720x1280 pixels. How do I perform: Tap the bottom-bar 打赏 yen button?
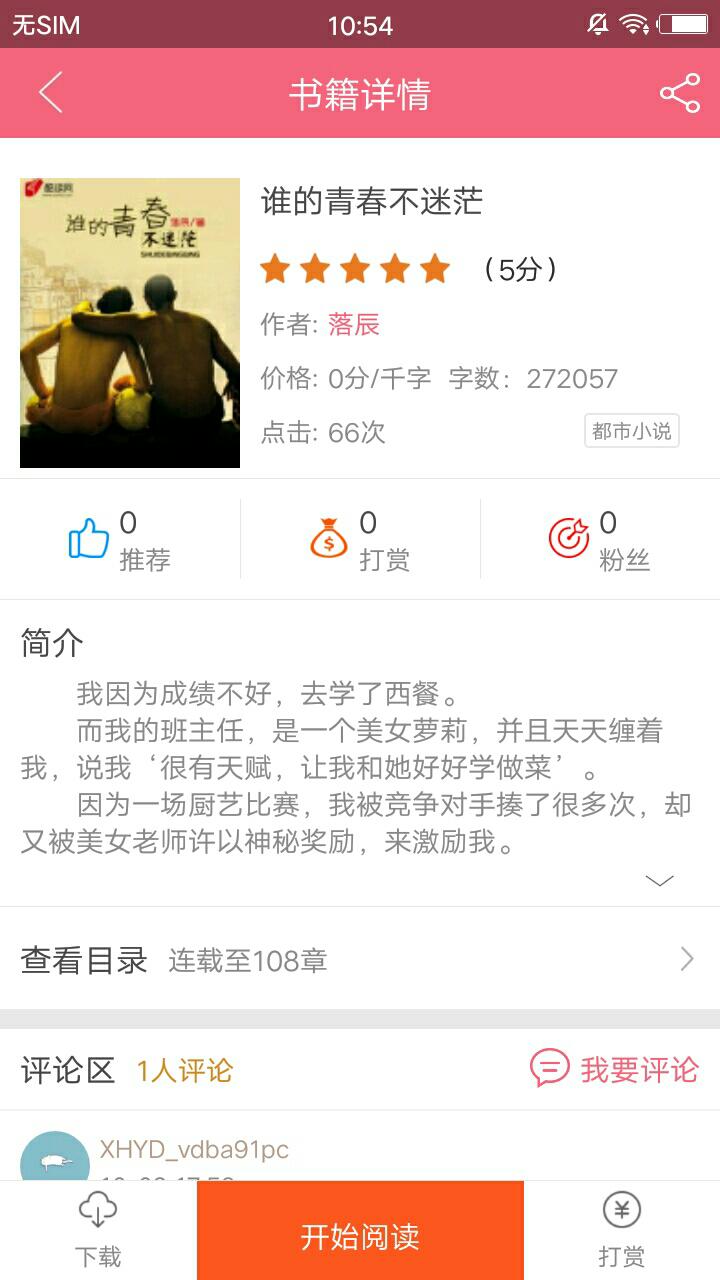tap(622, 1230)
